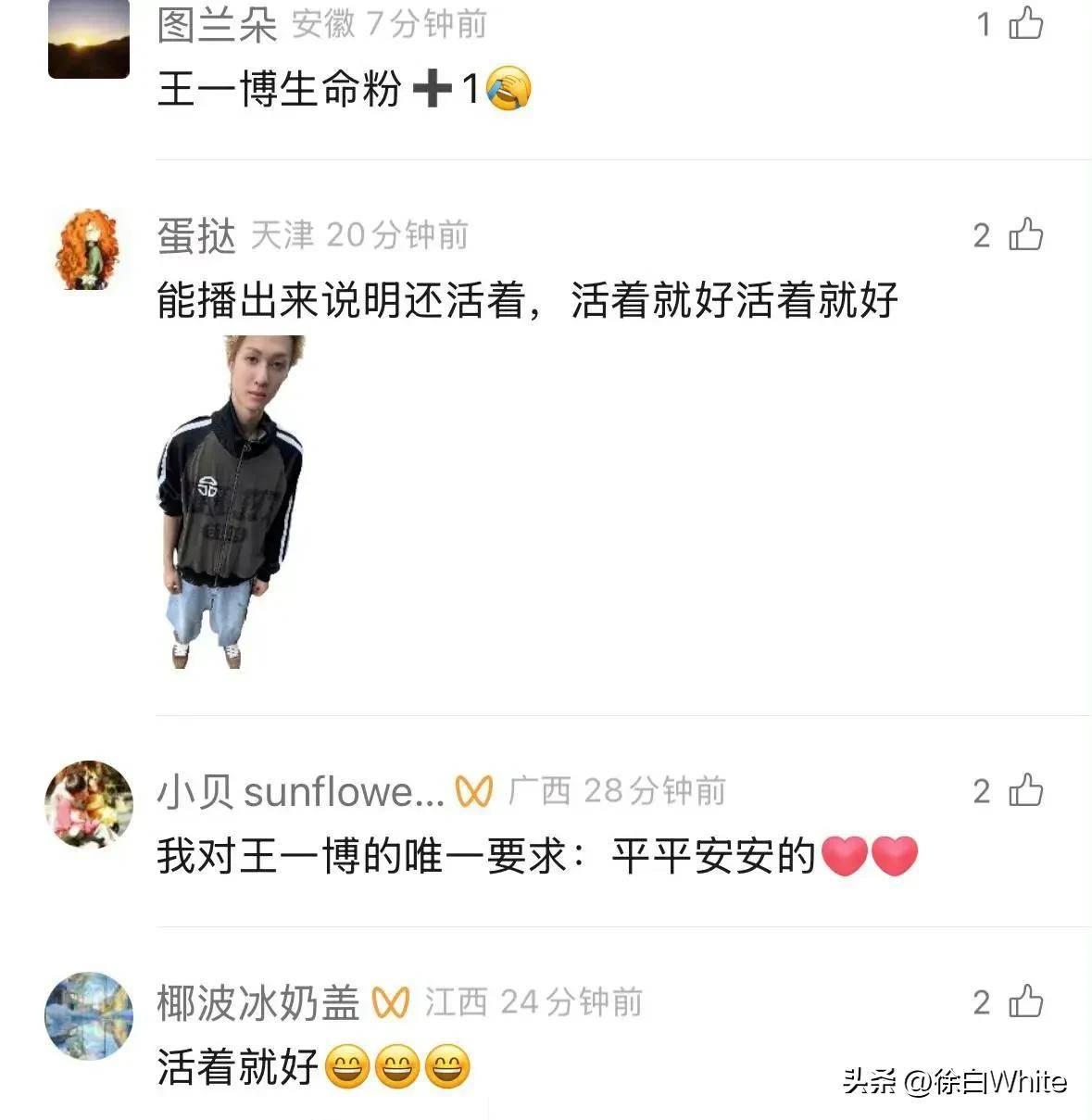Like 椰波冰奶盖's comment
The height and width of the screenshot is (1120, 1092).
(x=1026, y=1001)
